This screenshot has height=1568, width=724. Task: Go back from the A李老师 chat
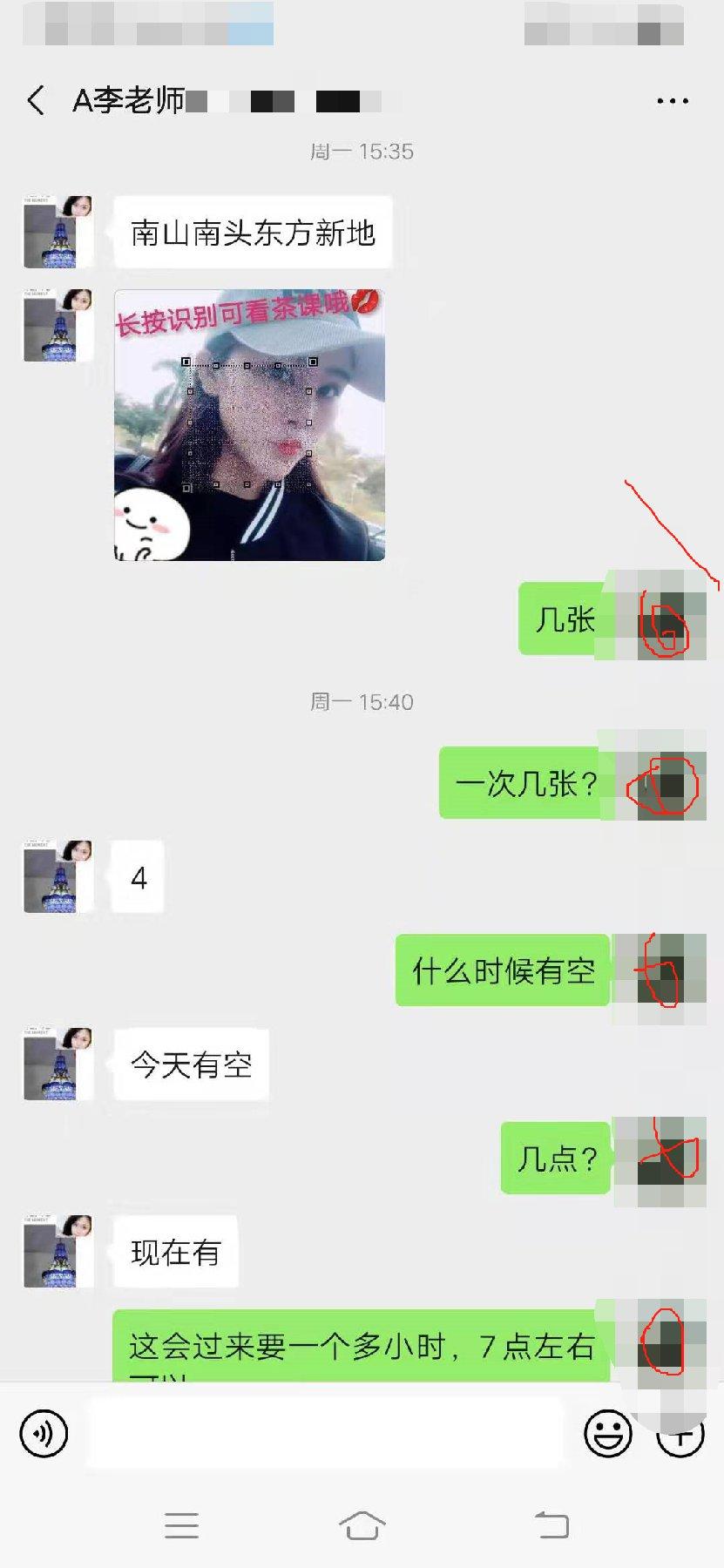point(35,101)
